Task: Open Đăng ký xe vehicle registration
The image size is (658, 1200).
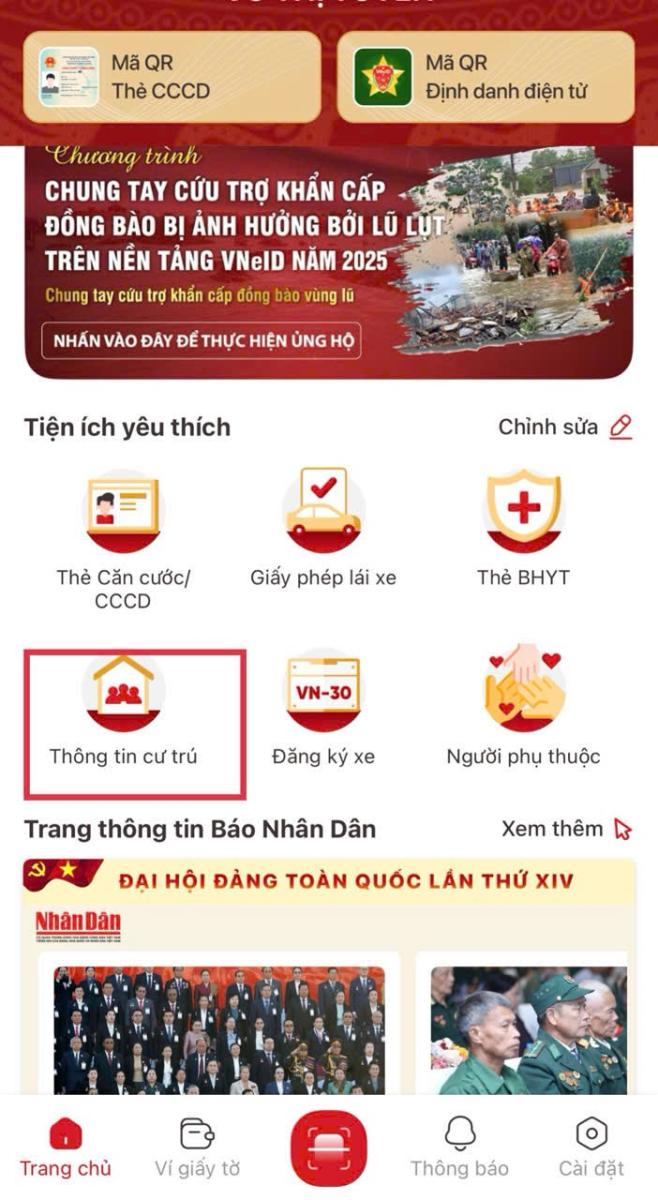Action: tap(323, 712)
